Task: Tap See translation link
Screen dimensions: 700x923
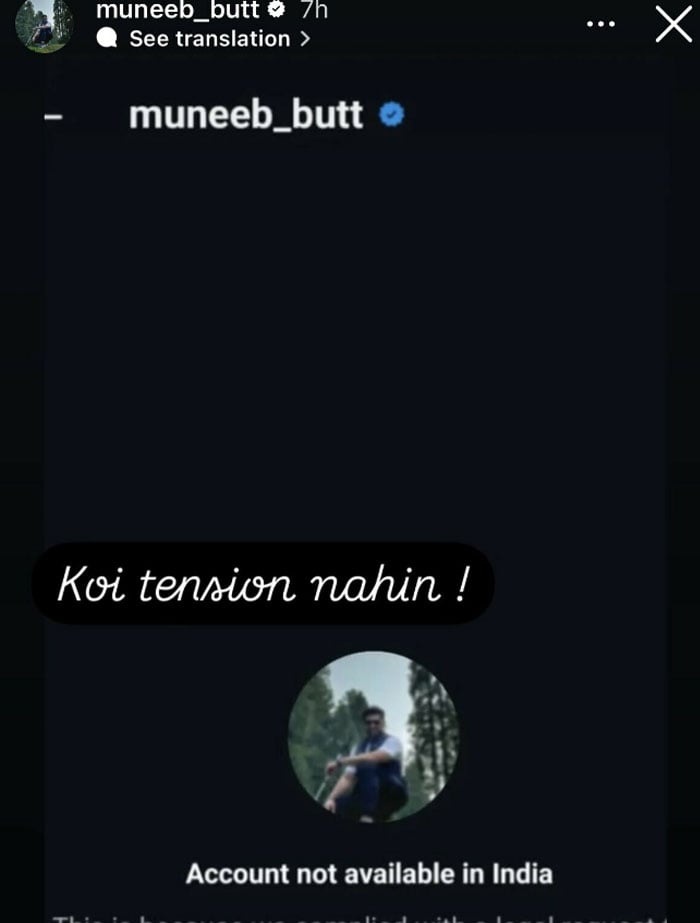Action: coord(208,39)
